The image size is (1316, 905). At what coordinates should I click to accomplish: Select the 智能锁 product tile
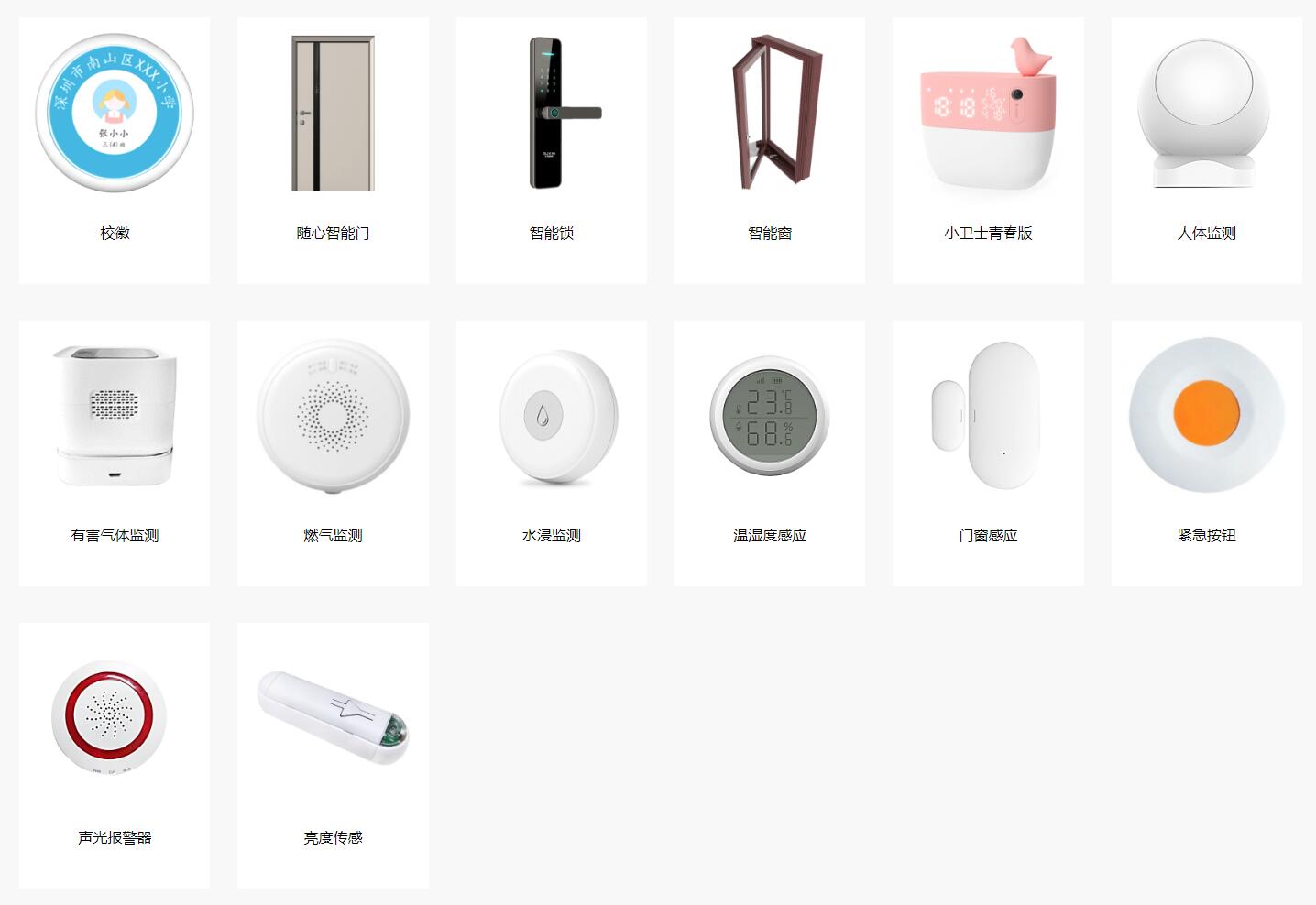coord(551,150)
